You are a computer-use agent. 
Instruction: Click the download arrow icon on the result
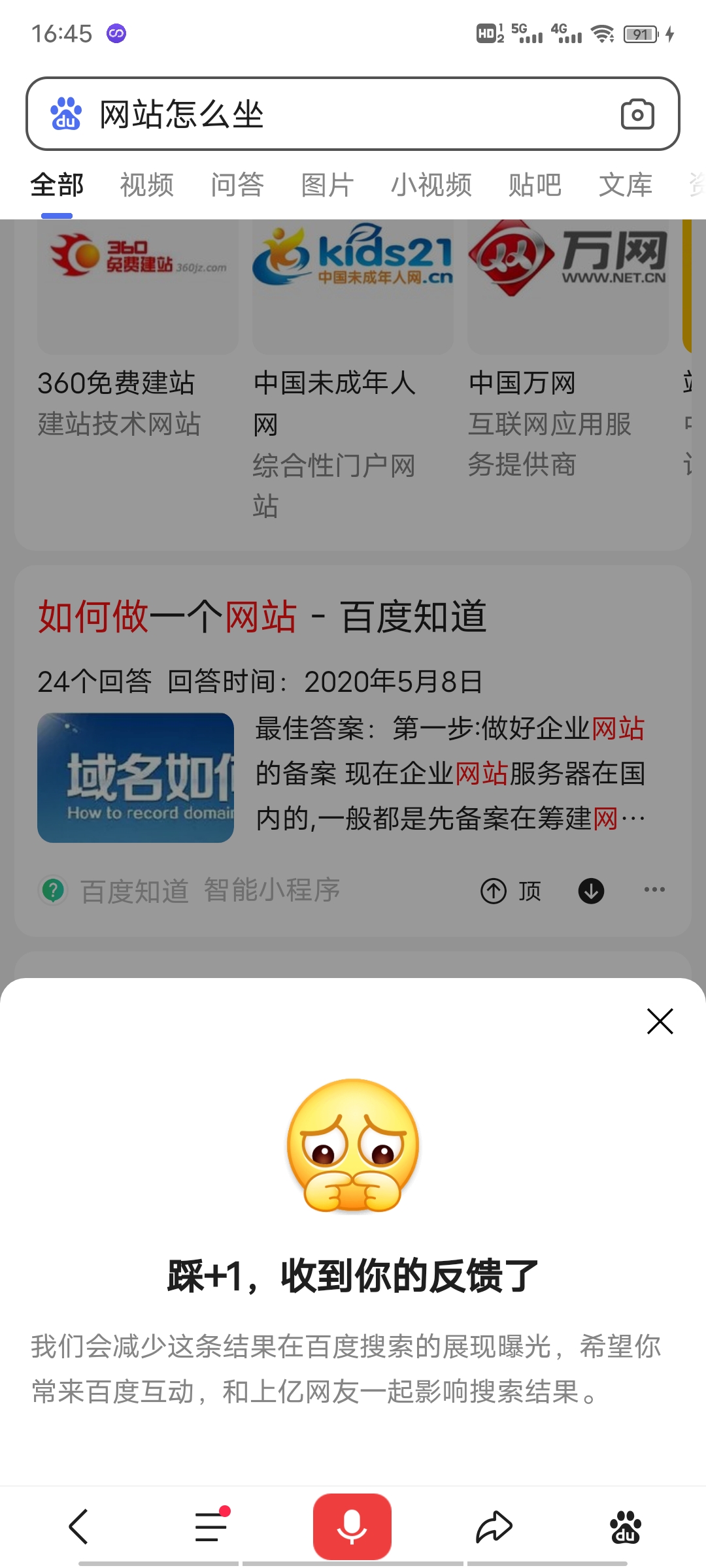(590, 890)
